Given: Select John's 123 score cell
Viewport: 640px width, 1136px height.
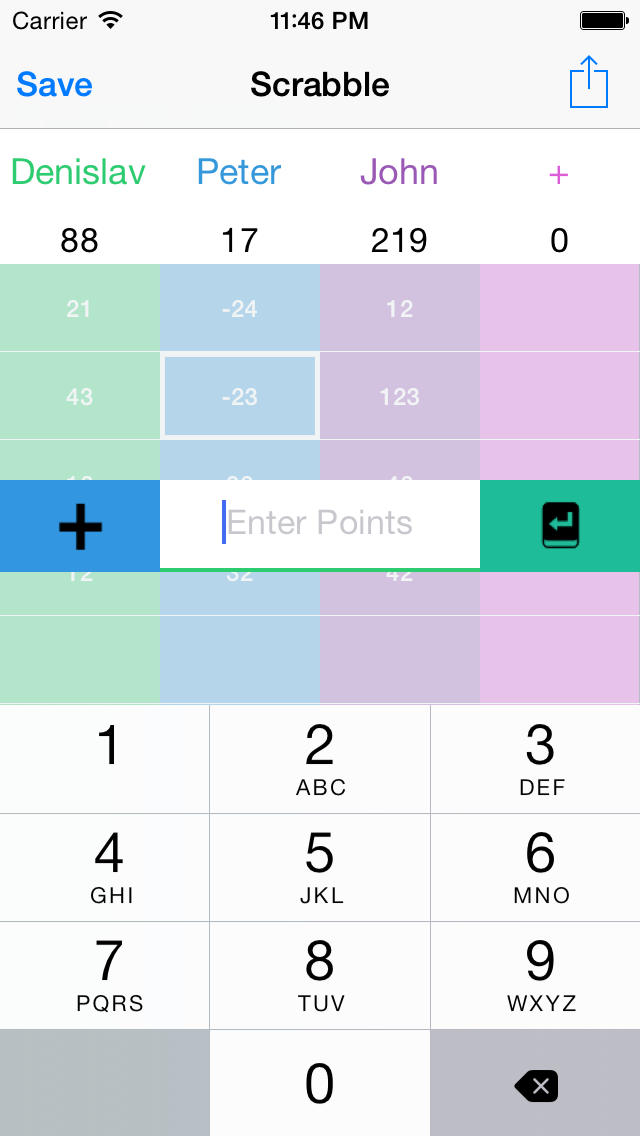Looking at the screenshot, I should tap(399, 396).
